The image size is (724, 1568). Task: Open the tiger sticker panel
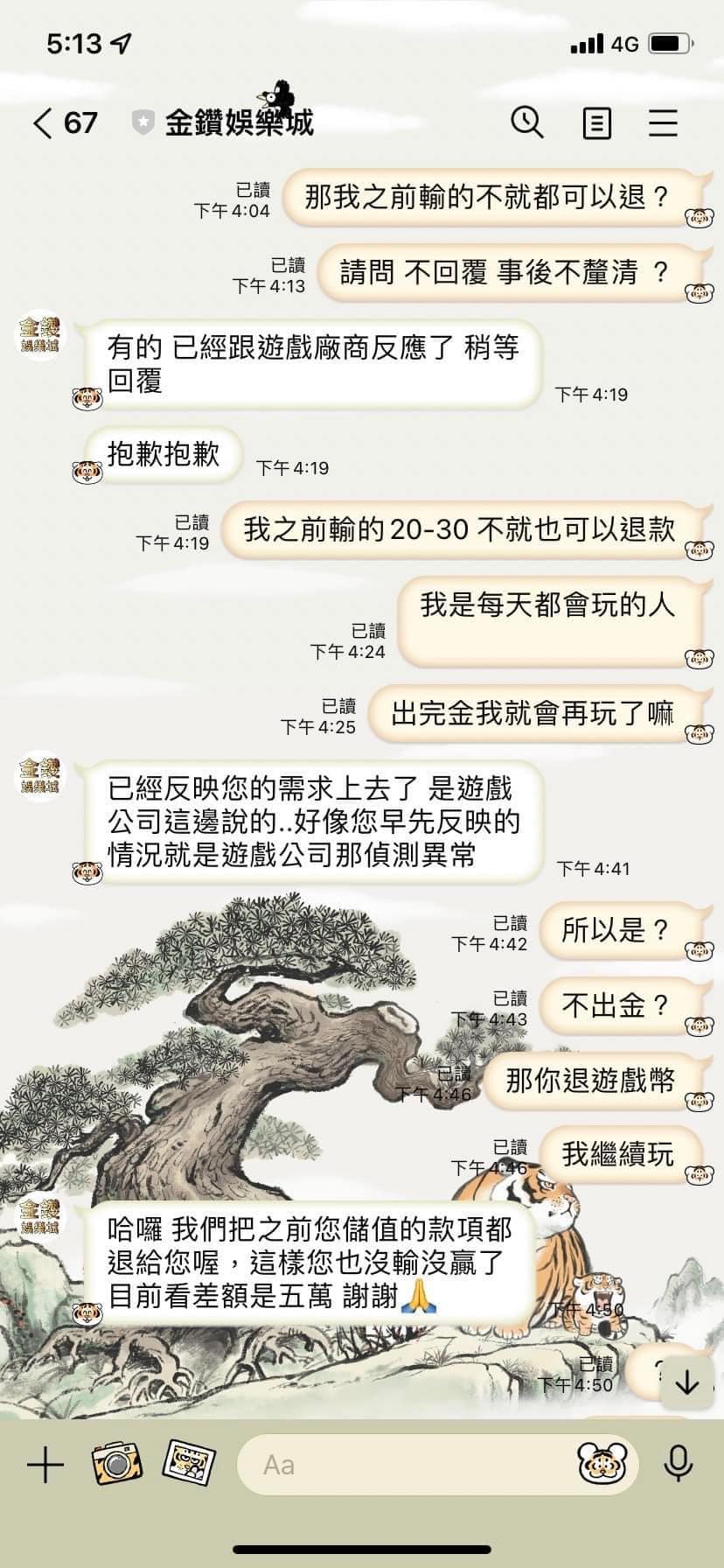point(602,1464)
